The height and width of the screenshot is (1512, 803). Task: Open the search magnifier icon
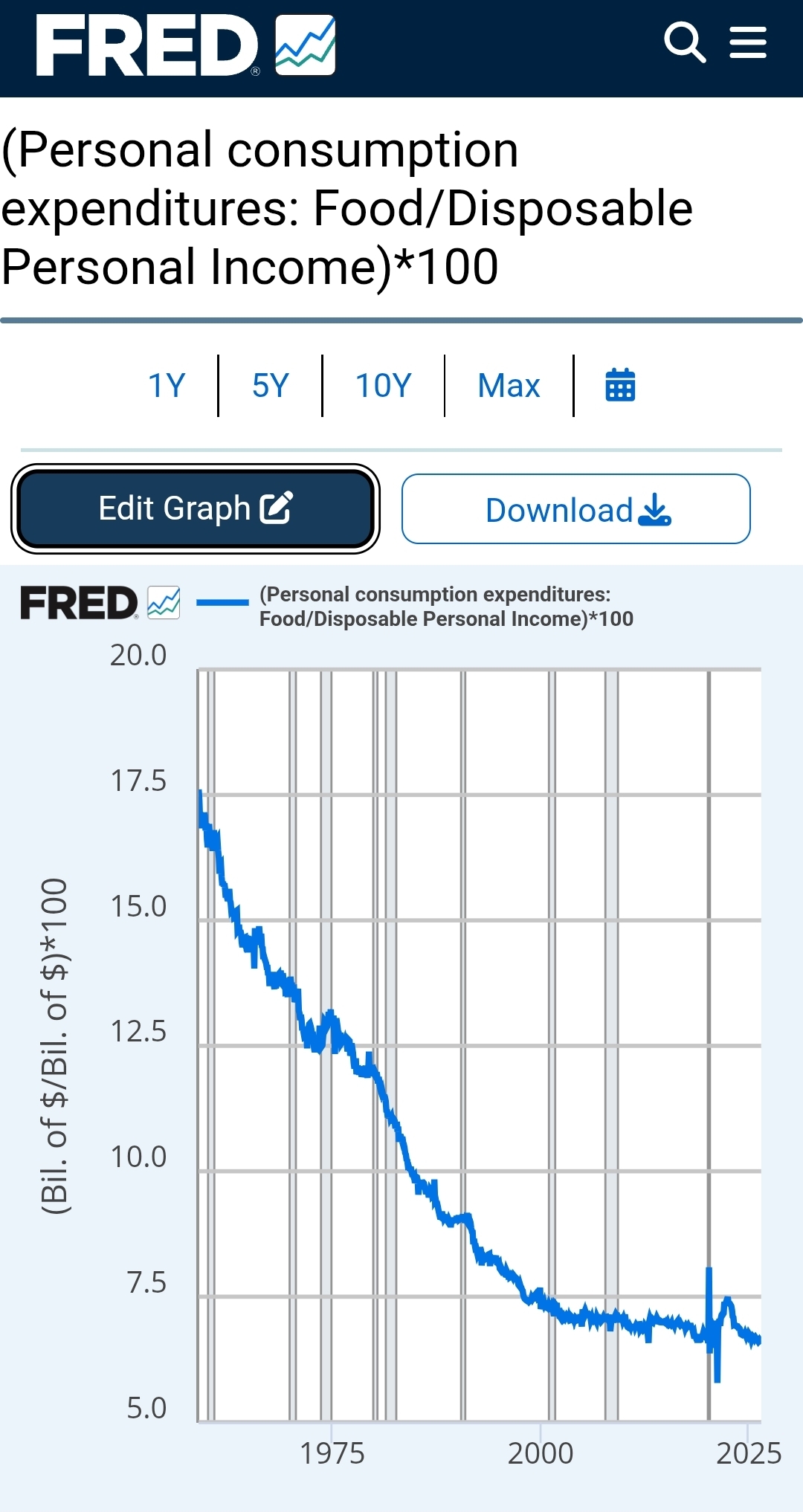pos(684,42)
